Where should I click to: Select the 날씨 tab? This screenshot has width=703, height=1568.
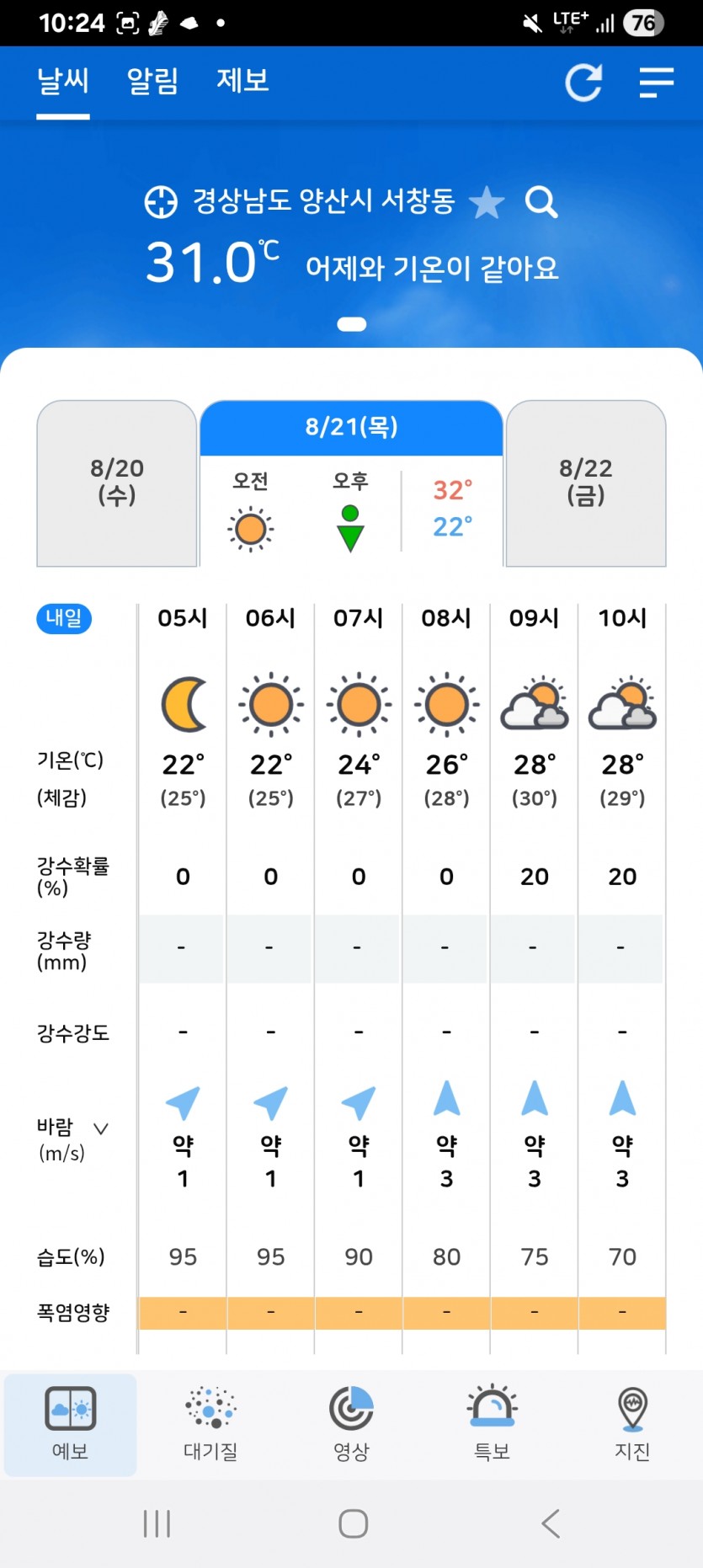tap(63, 81)
